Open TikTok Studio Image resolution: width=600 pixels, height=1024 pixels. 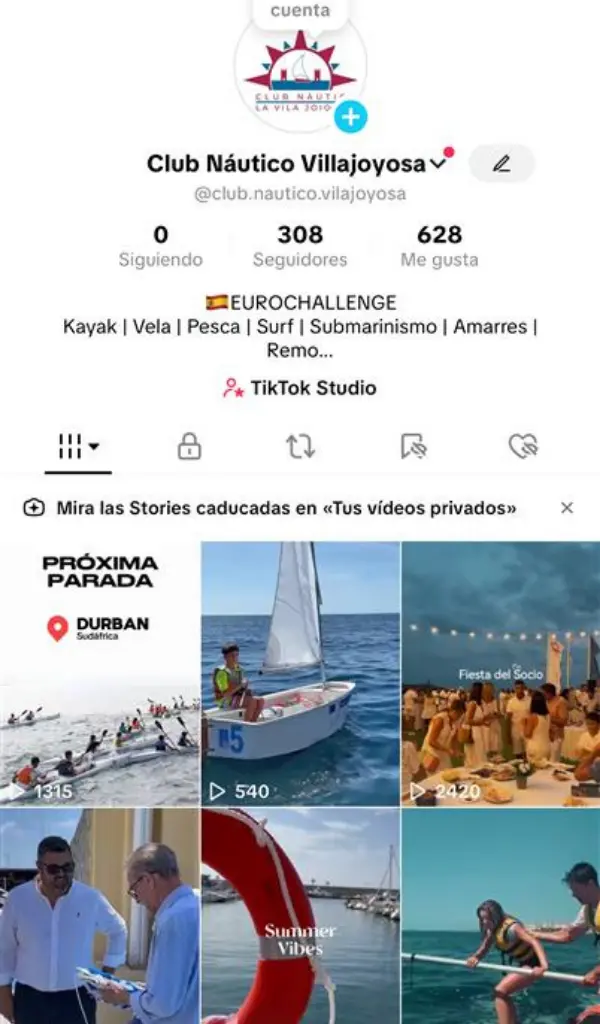pyautogui.click(x=300, y=388)
